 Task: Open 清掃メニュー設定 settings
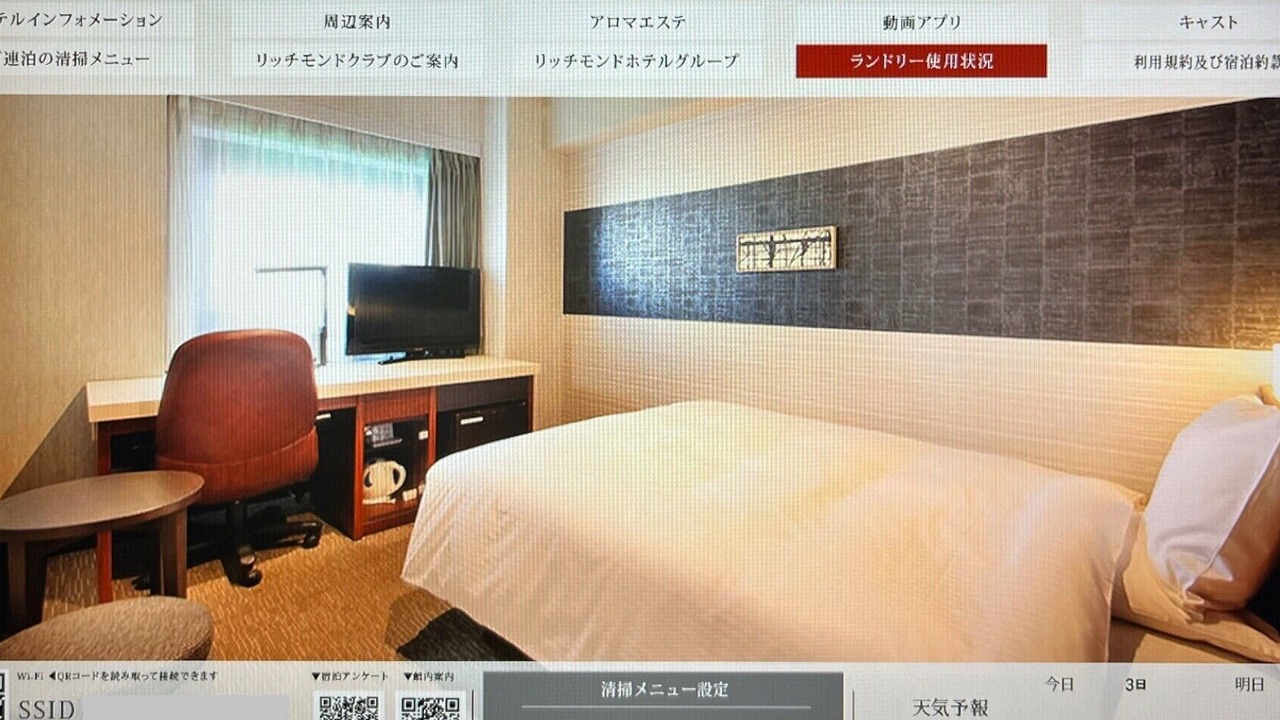664,690
